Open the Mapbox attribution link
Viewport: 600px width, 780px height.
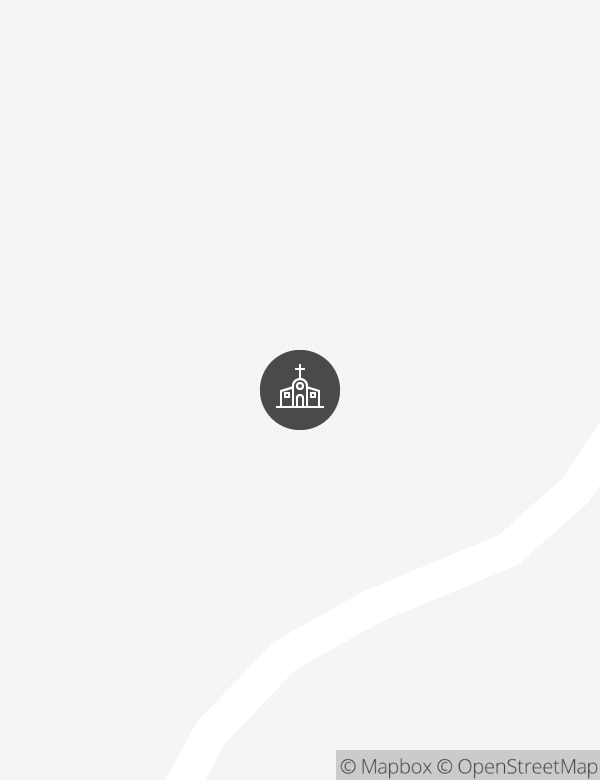[x=386, y=767]
